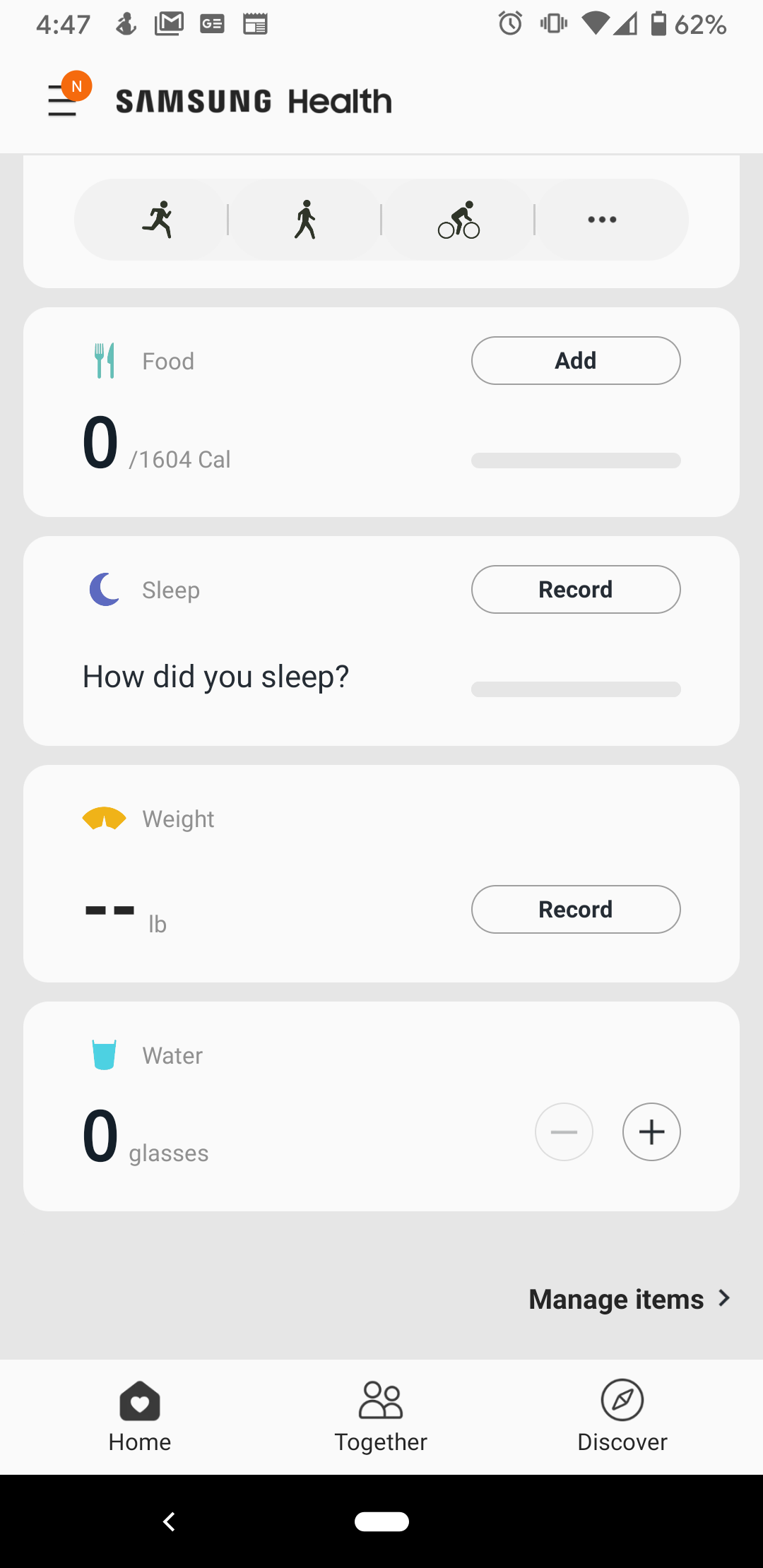This screenshot has width=763, height=1568.
Task: Switch to the Discover tab
Action: click(622, 1415)
